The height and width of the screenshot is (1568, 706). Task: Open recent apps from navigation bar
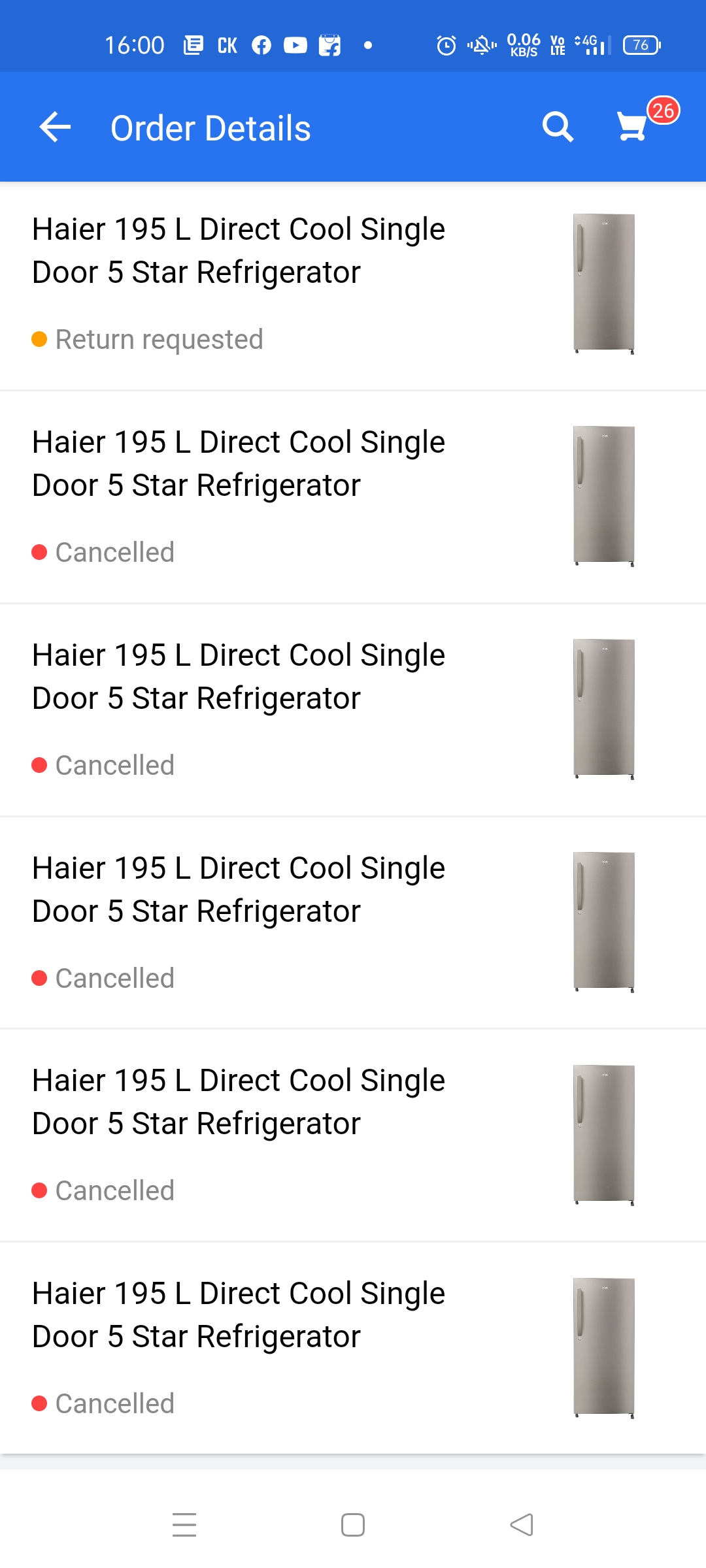184,1525
